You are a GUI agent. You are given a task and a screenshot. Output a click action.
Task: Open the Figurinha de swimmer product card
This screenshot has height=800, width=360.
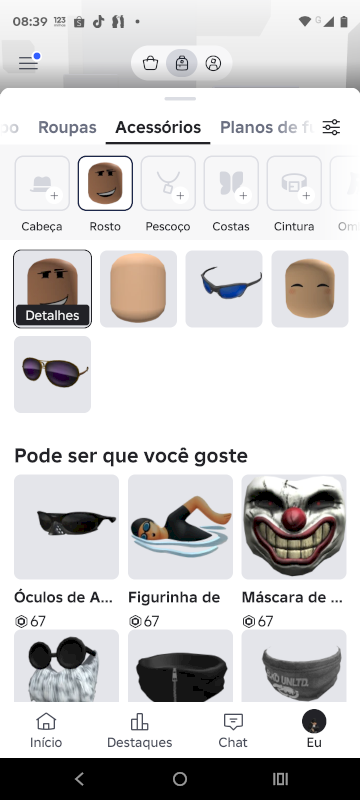[x=180, y=552]
